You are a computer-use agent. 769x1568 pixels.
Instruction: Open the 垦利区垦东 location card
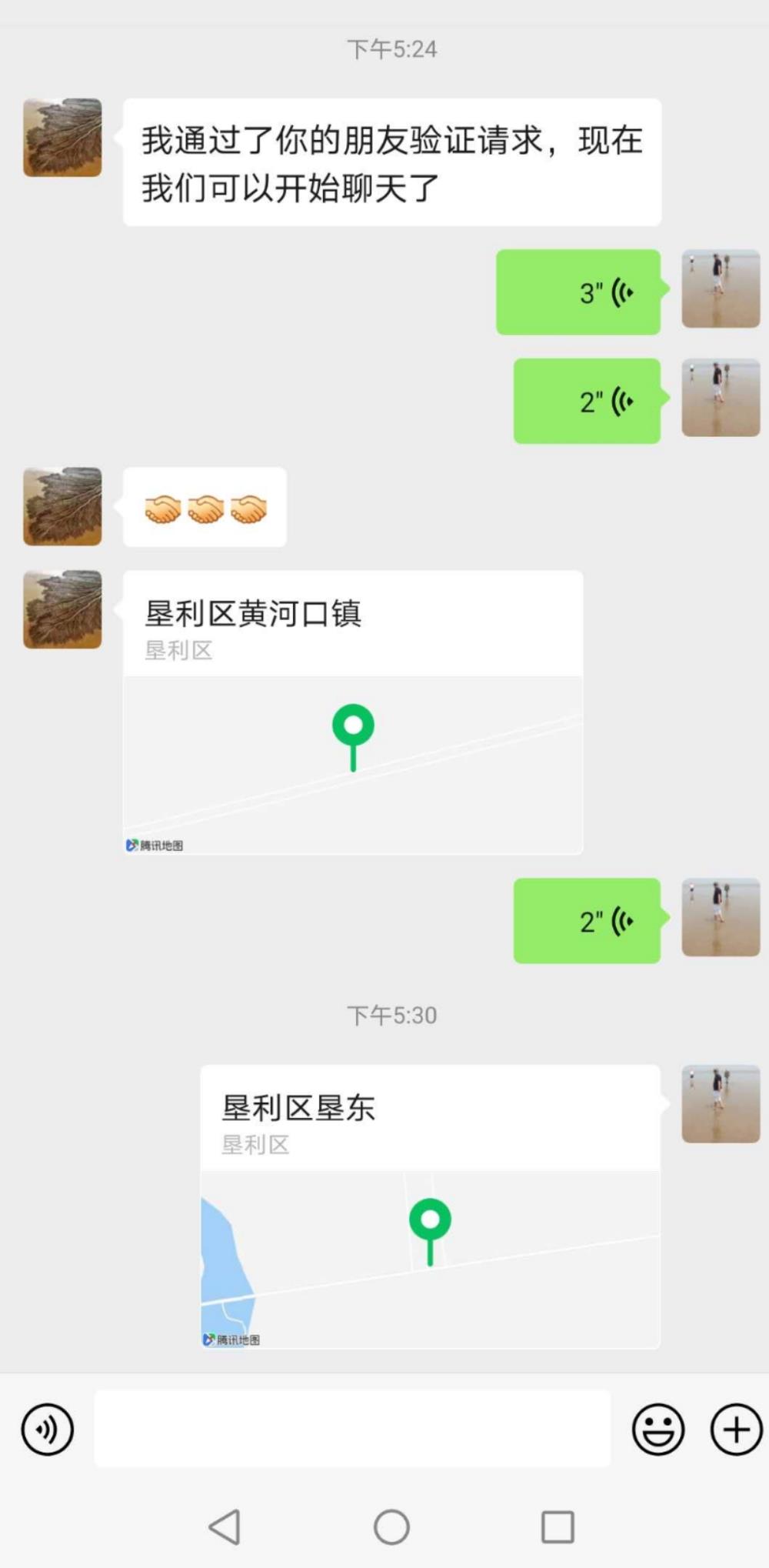click(x=430, y=1206)
